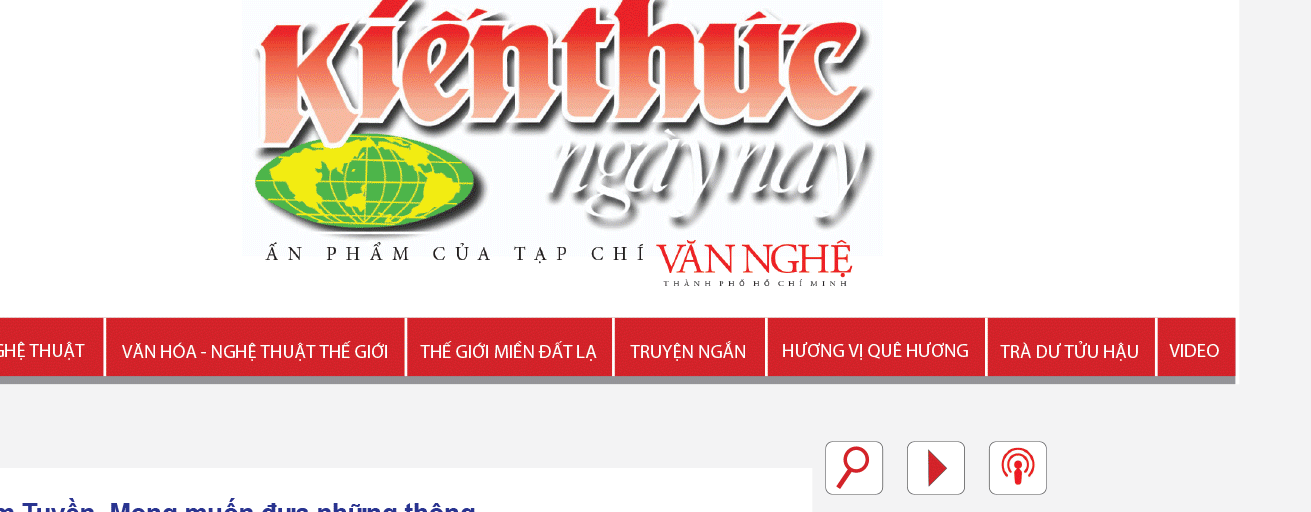Open the article headline about Tuyền

(x=240, y=506)
